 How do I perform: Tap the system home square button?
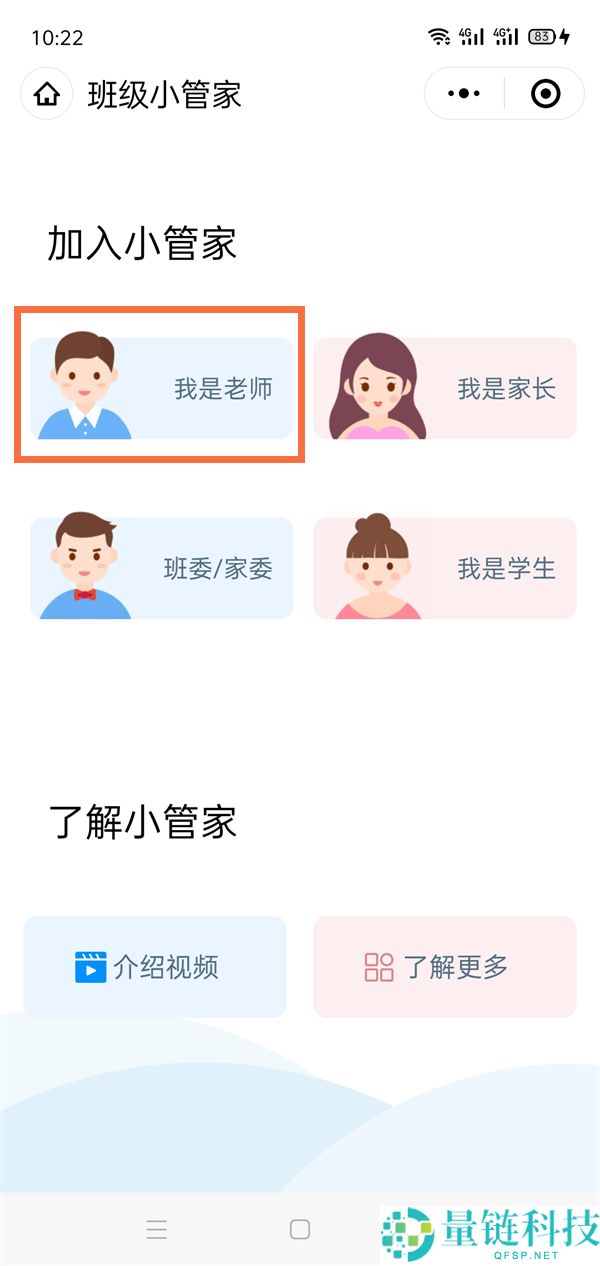300,1230
